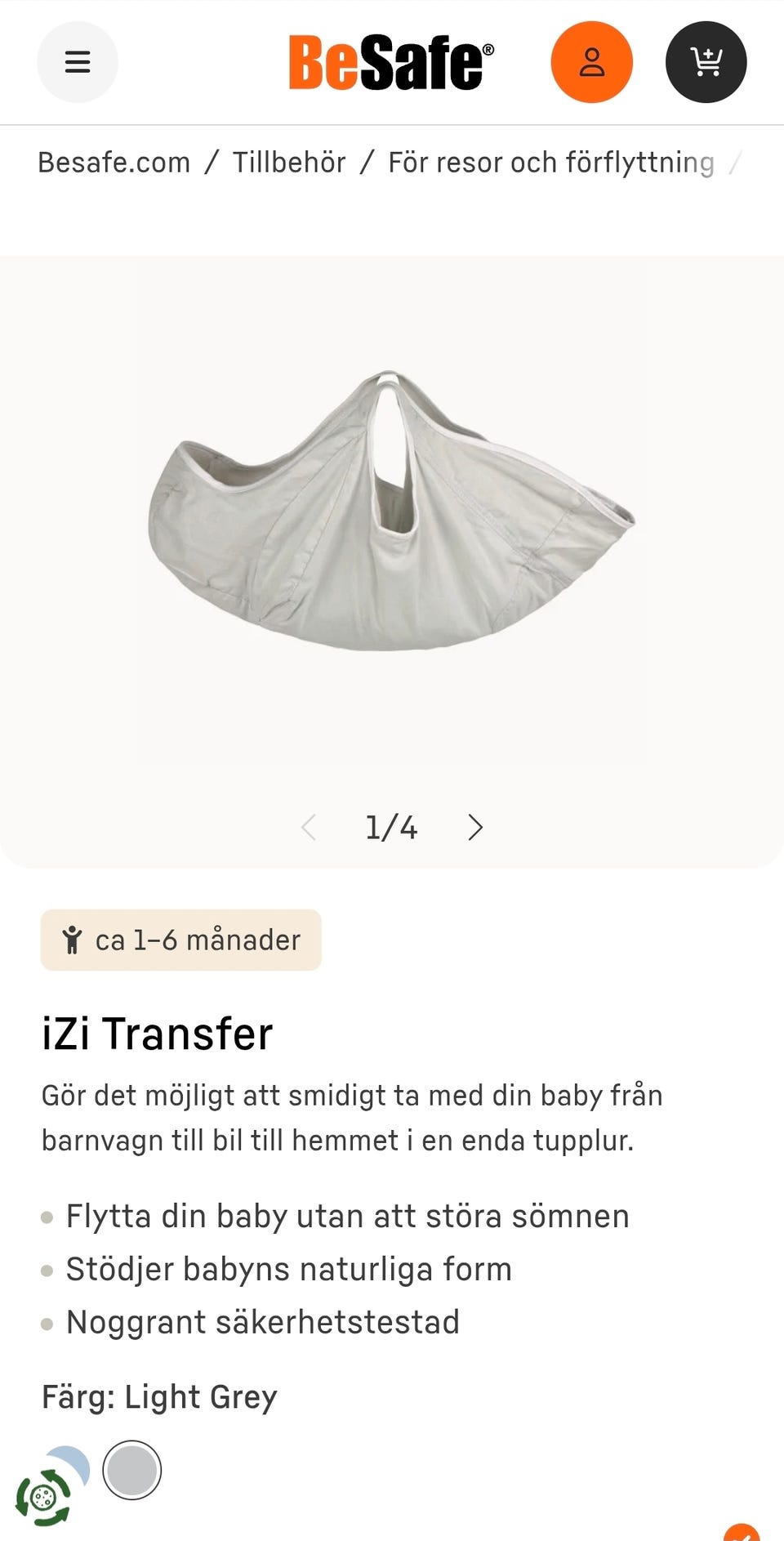Go to Besafe.com breadcrumb link

pyautogui.click(x=114, y=163)
